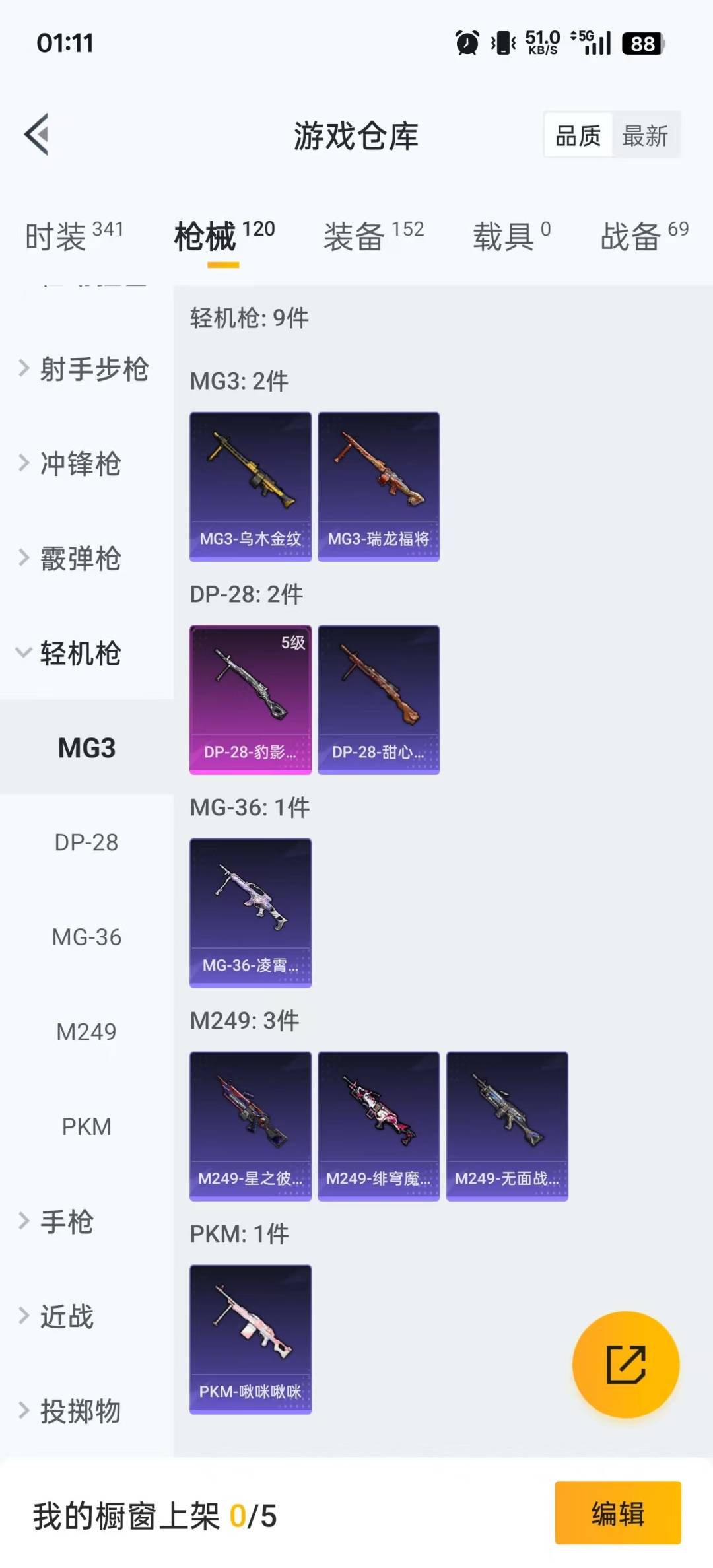Switch sorting to 品质

pos(576,135)
